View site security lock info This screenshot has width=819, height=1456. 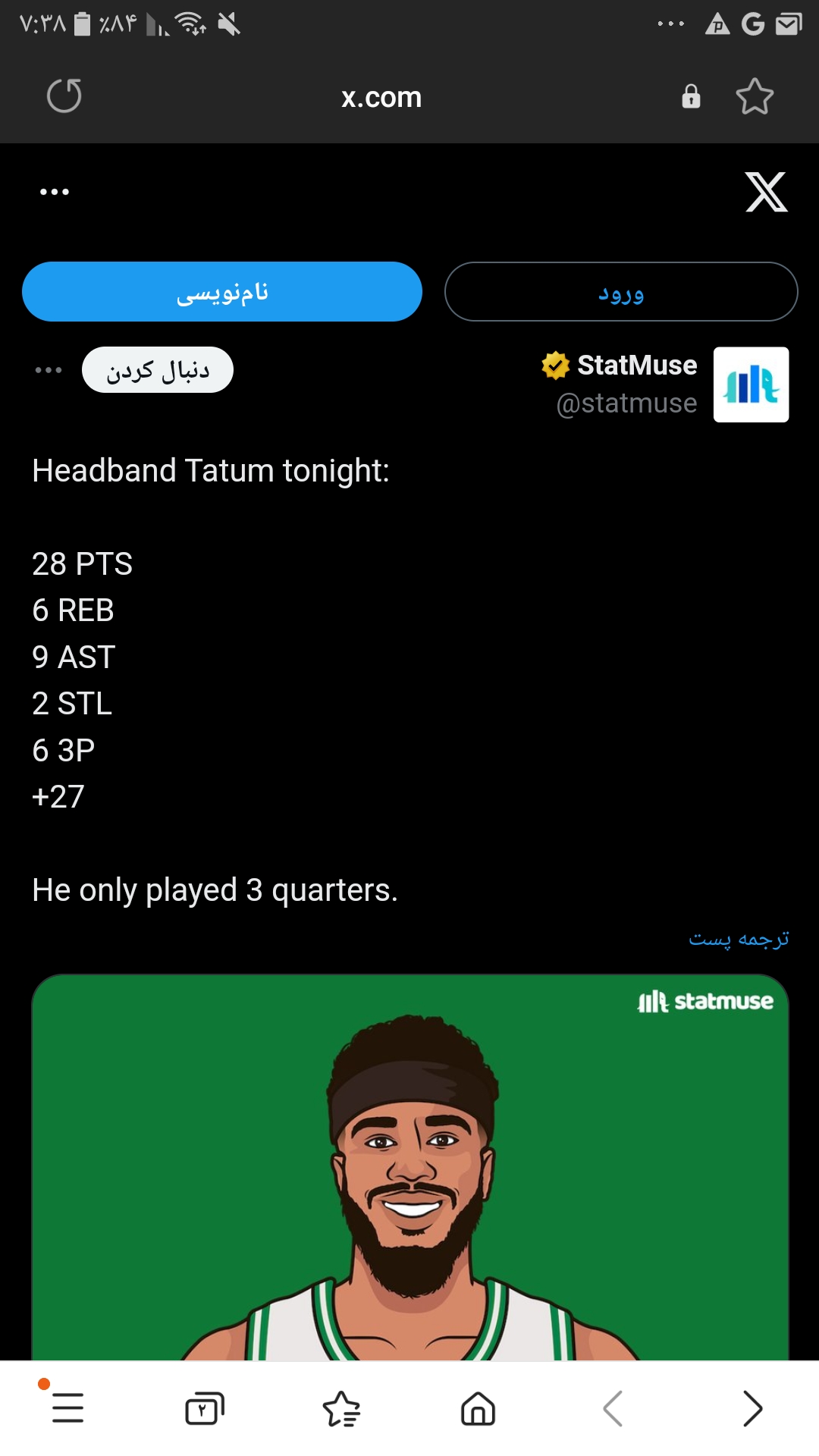(691, 96)
